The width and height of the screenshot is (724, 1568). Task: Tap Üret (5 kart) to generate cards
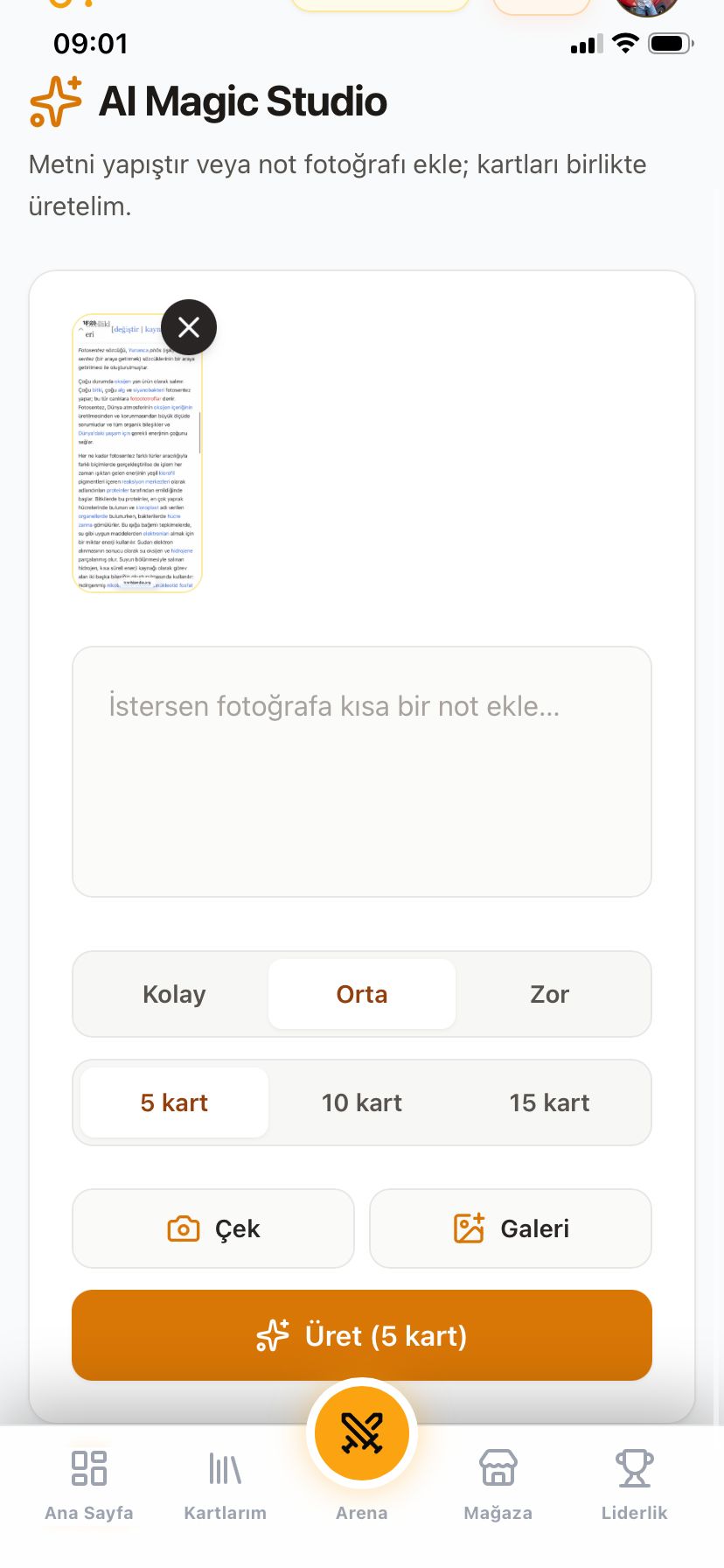tap(362, 1335)
